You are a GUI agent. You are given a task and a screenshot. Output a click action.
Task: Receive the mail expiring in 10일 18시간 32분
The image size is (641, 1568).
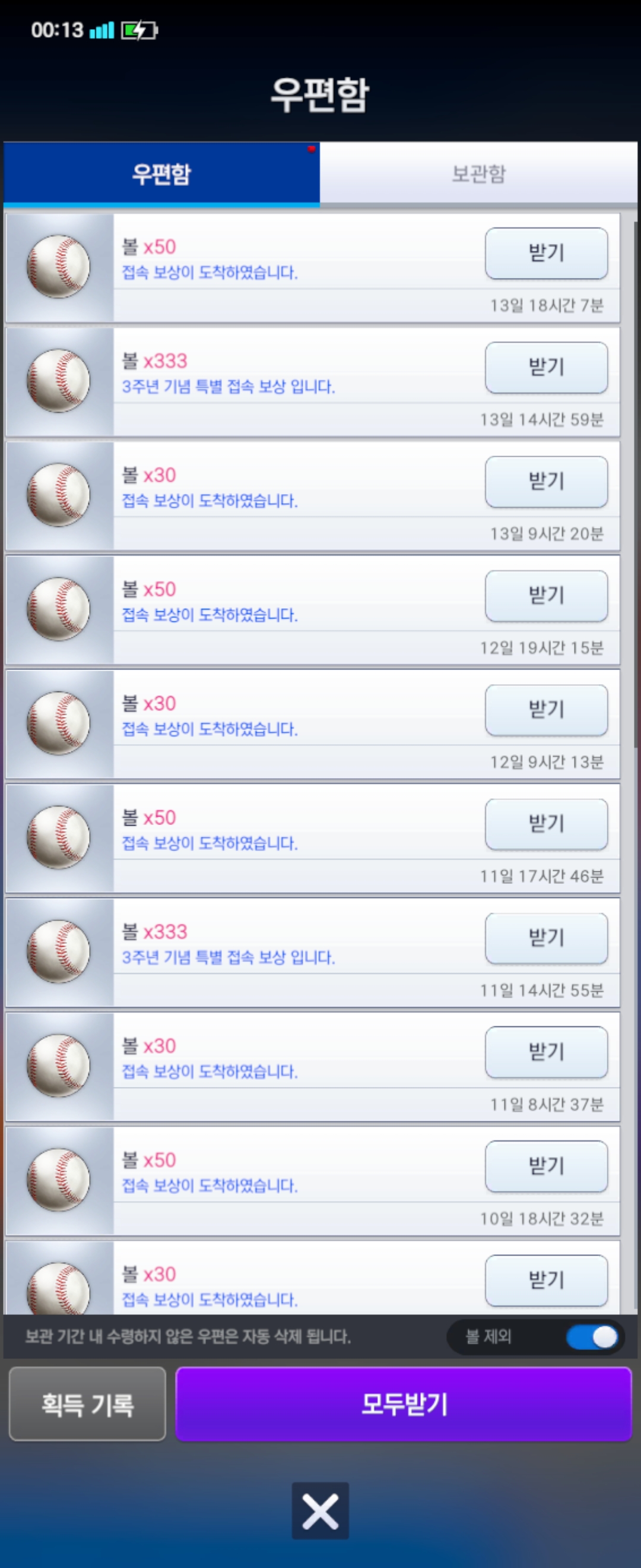pos(546,1166)
